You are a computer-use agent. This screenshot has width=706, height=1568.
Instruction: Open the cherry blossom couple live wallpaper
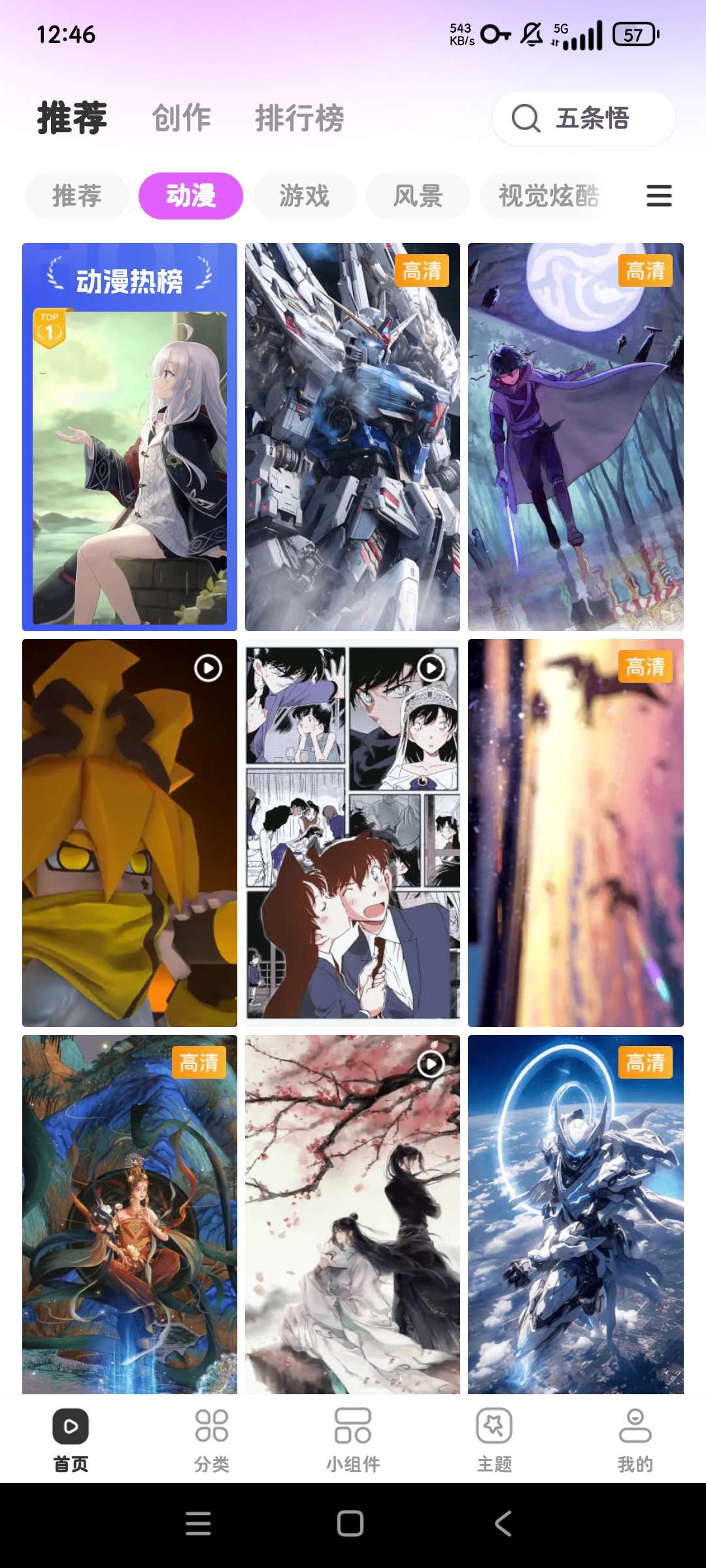(x=352, y=1214)
